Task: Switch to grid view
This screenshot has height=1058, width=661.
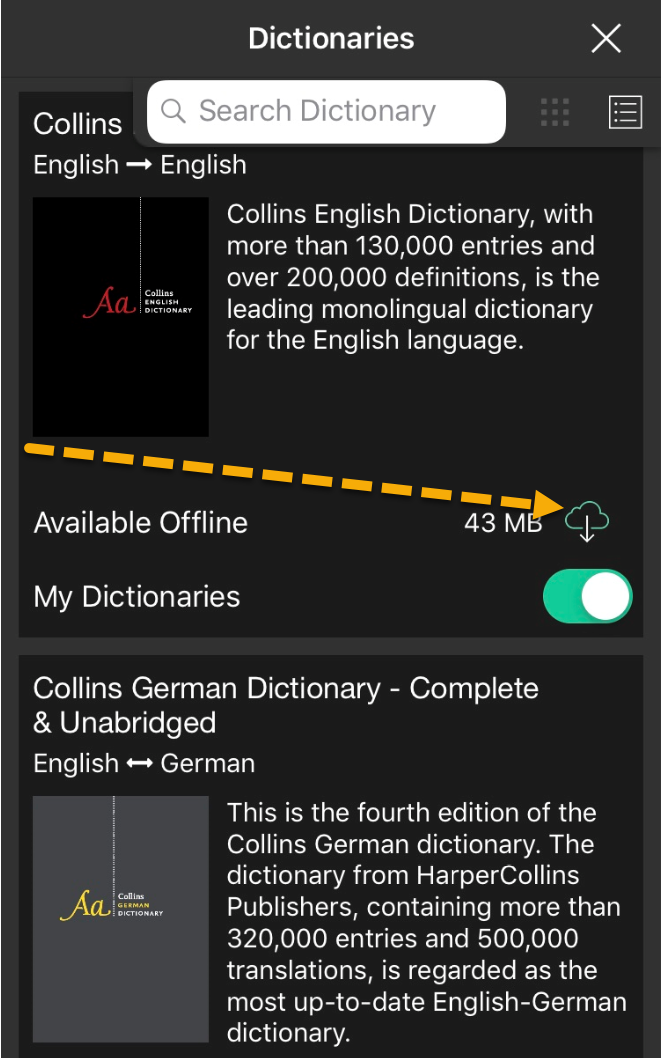Action: click(555, 112)
